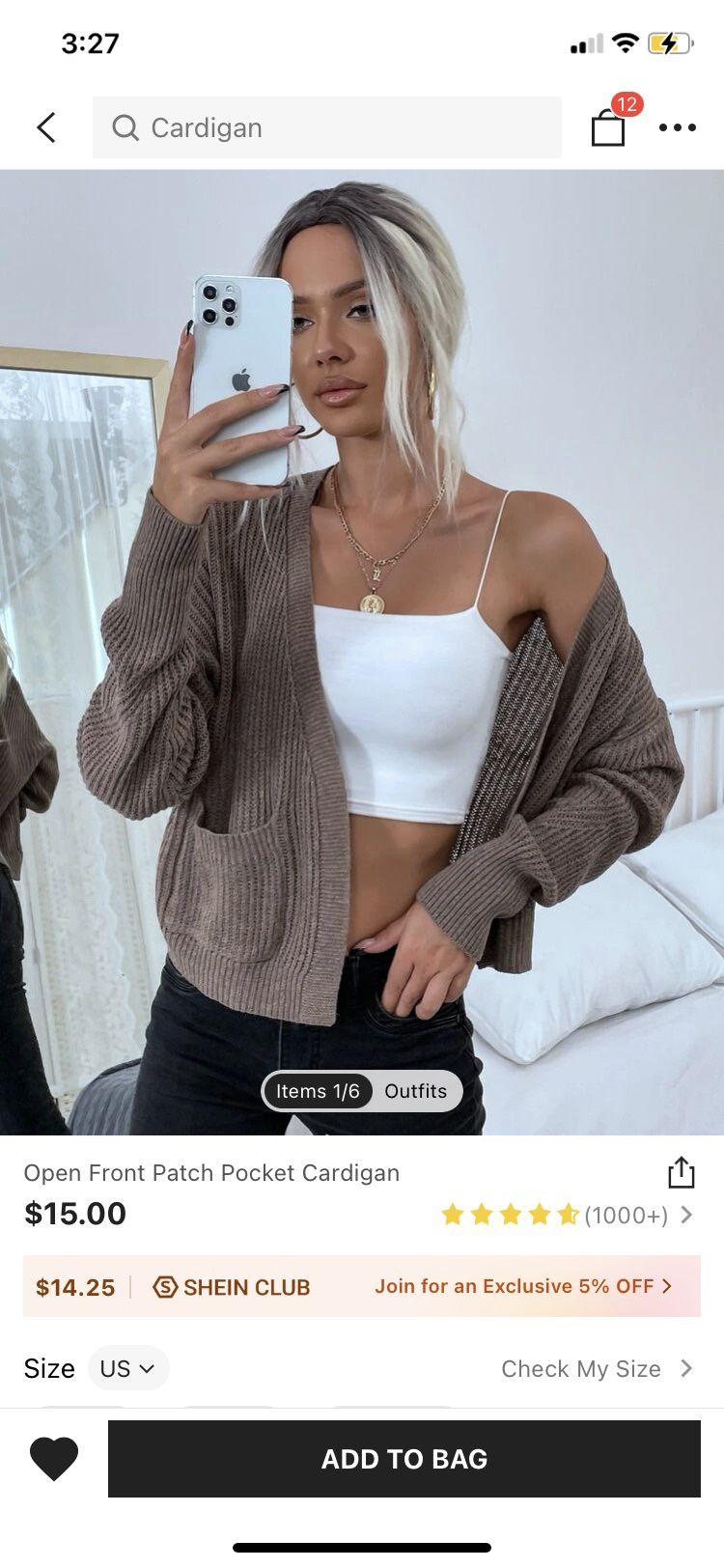
Task: Open Check My Size
Action: [580, 1368]
